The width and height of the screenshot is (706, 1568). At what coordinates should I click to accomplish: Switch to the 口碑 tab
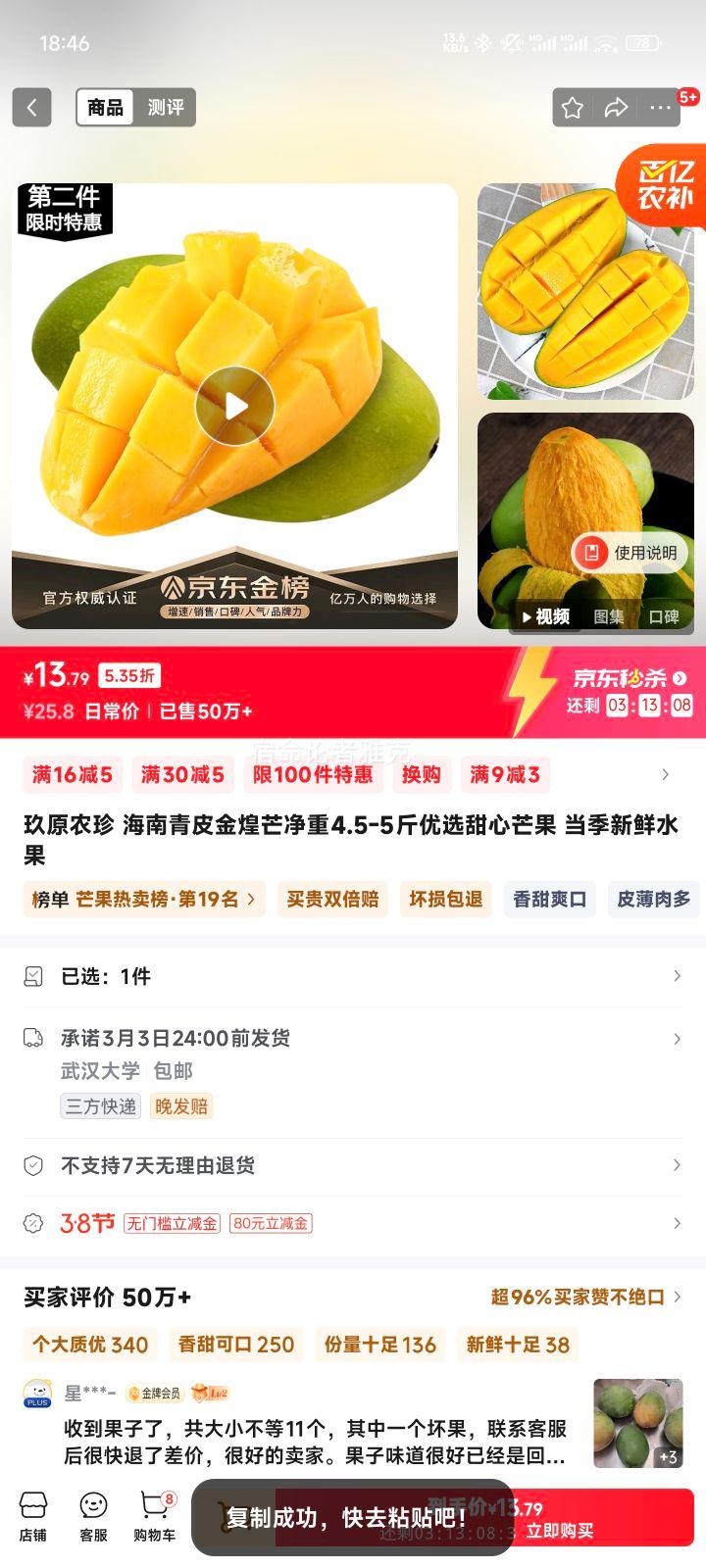[664, 616]
